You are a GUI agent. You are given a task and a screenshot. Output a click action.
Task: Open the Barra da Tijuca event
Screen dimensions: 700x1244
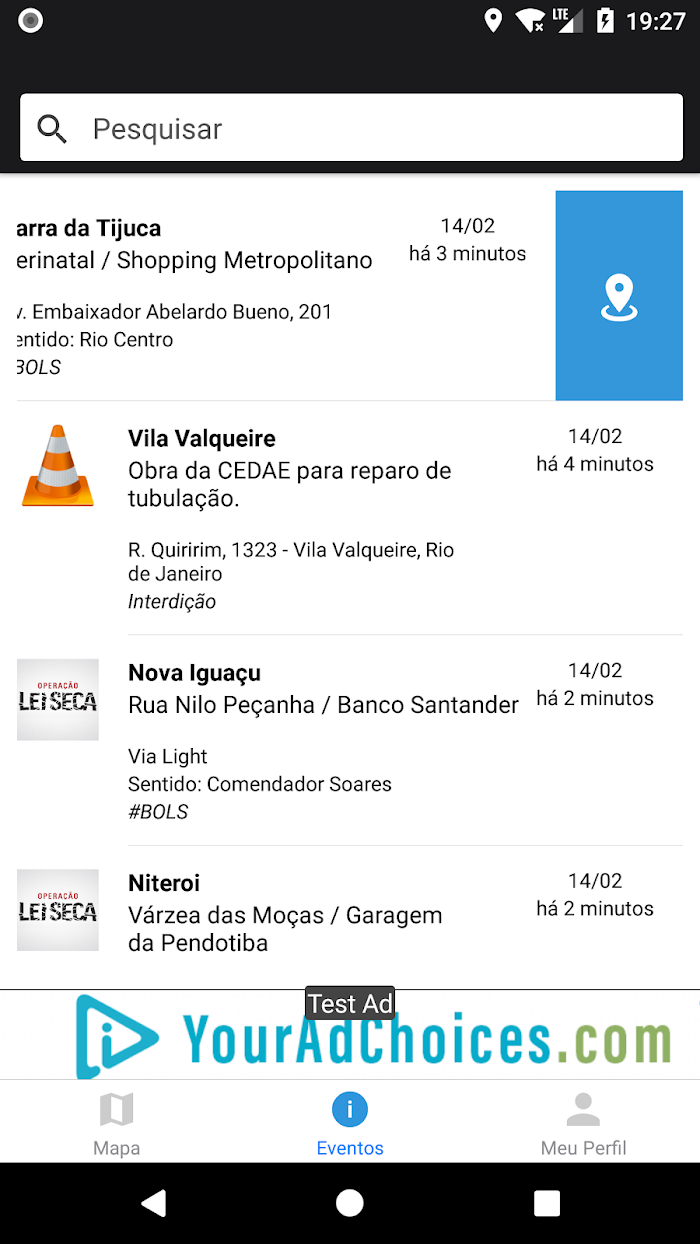tap(278, 296)
